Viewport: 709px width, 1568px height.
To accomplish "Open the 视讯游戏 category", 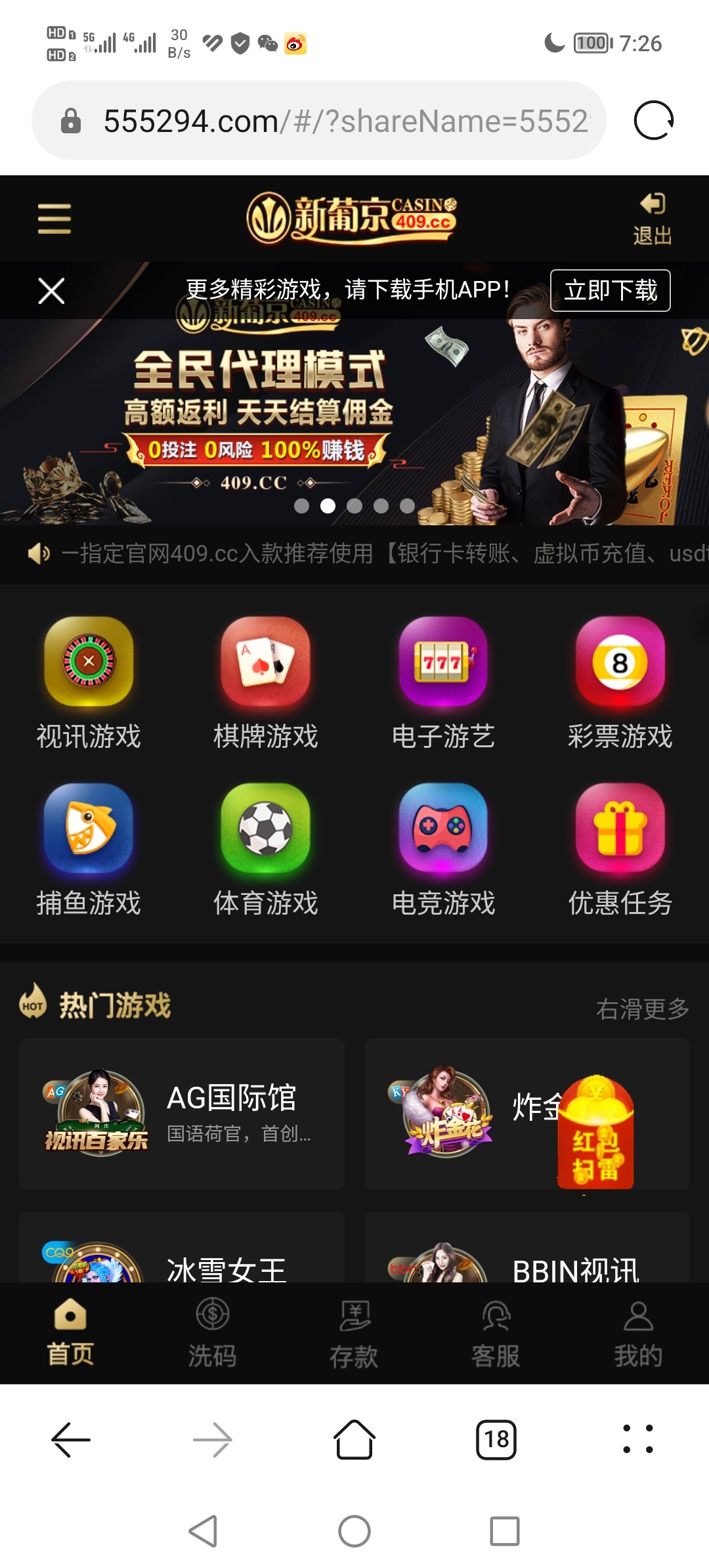I will (x=89, y=683).
